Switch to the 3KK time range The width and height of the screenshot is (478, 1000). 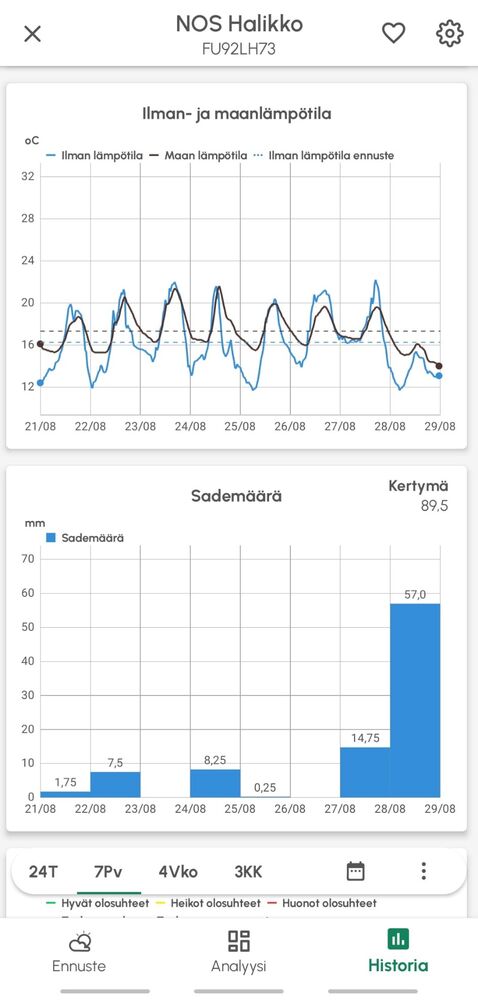[247, 871]
